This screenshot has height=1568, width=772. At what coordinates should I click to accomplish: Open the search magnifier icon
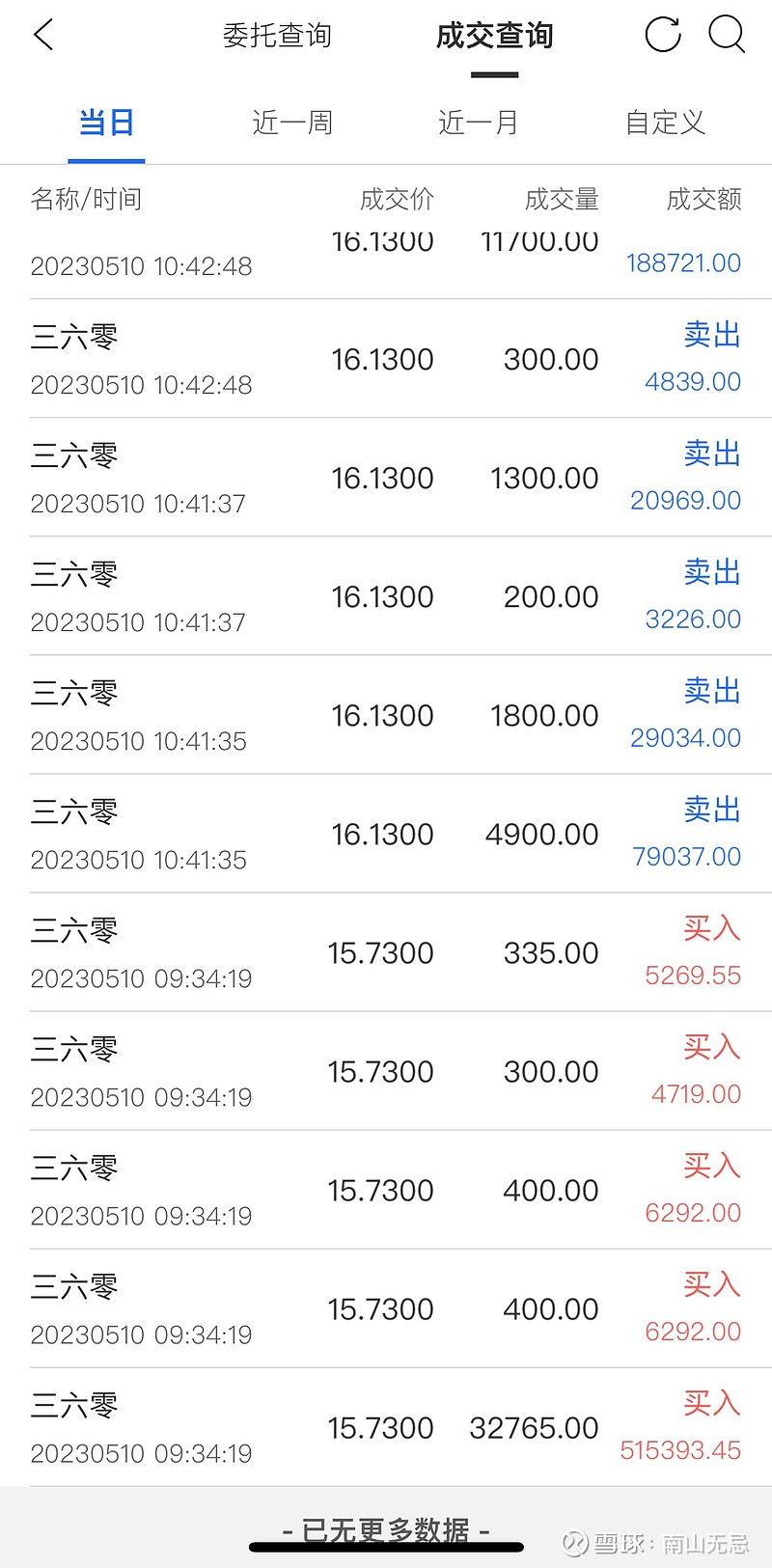coord(727,36)
